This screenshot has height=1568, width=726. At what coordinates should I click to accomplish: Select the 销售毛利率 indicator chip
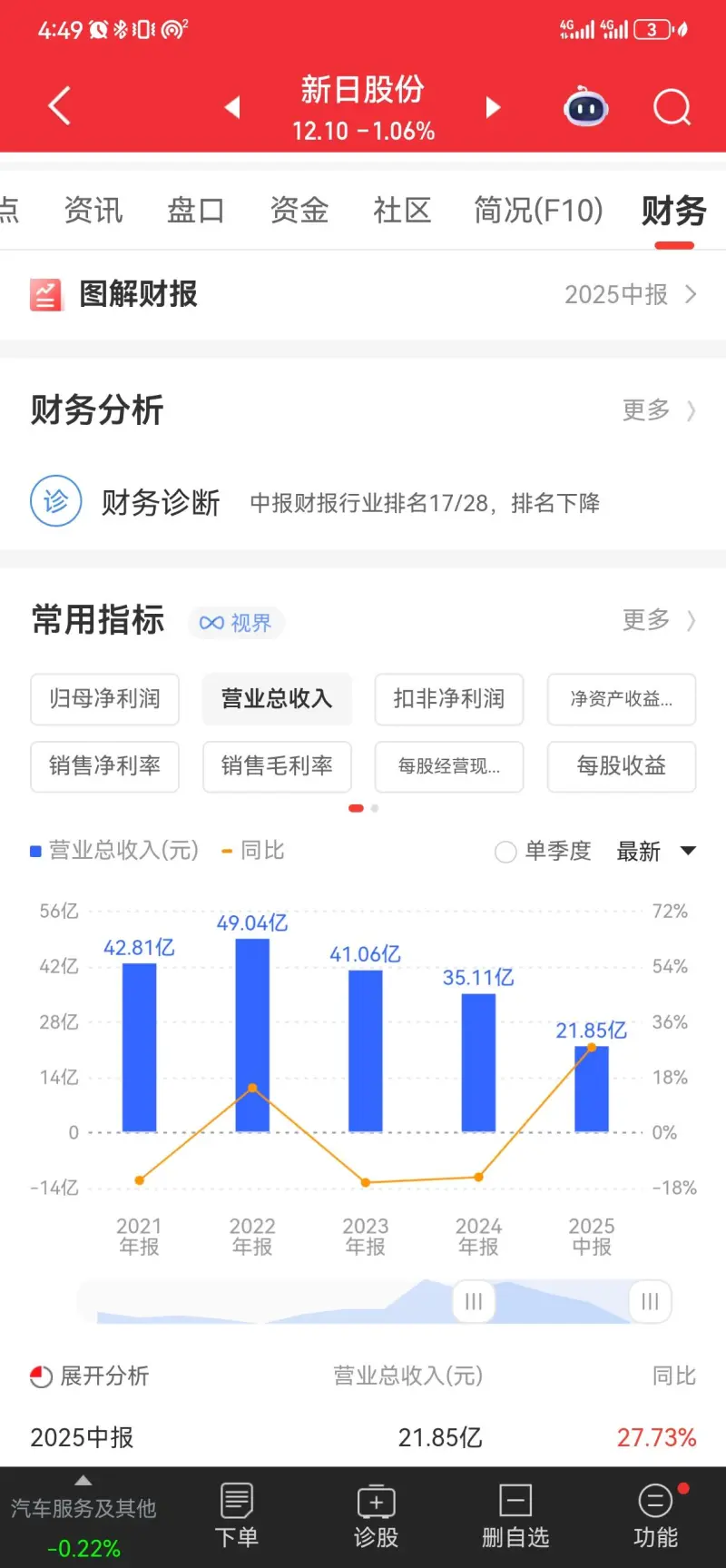tap(277, 766)
